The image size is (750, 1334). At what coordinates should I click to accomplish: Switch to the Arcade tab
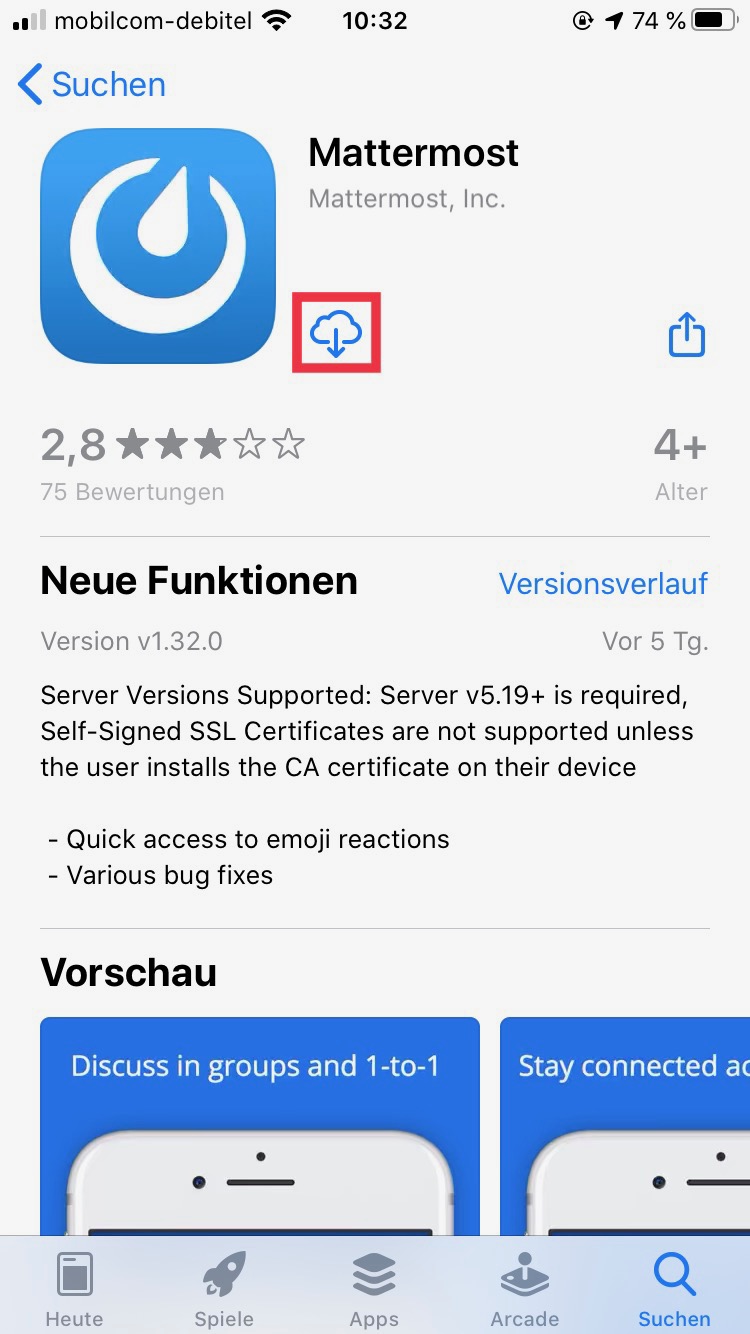click(524, 1288)
